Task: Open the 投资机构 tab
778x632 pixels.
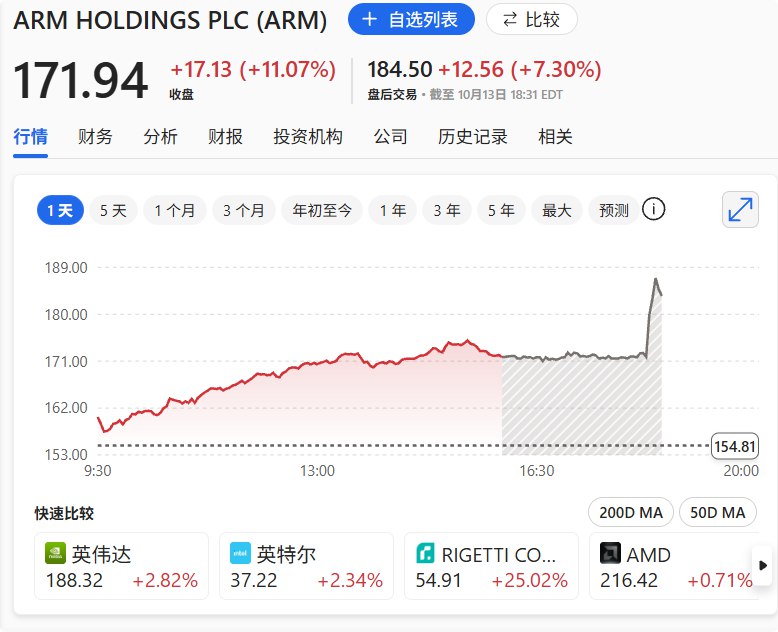Action: (x=308, y=137)
